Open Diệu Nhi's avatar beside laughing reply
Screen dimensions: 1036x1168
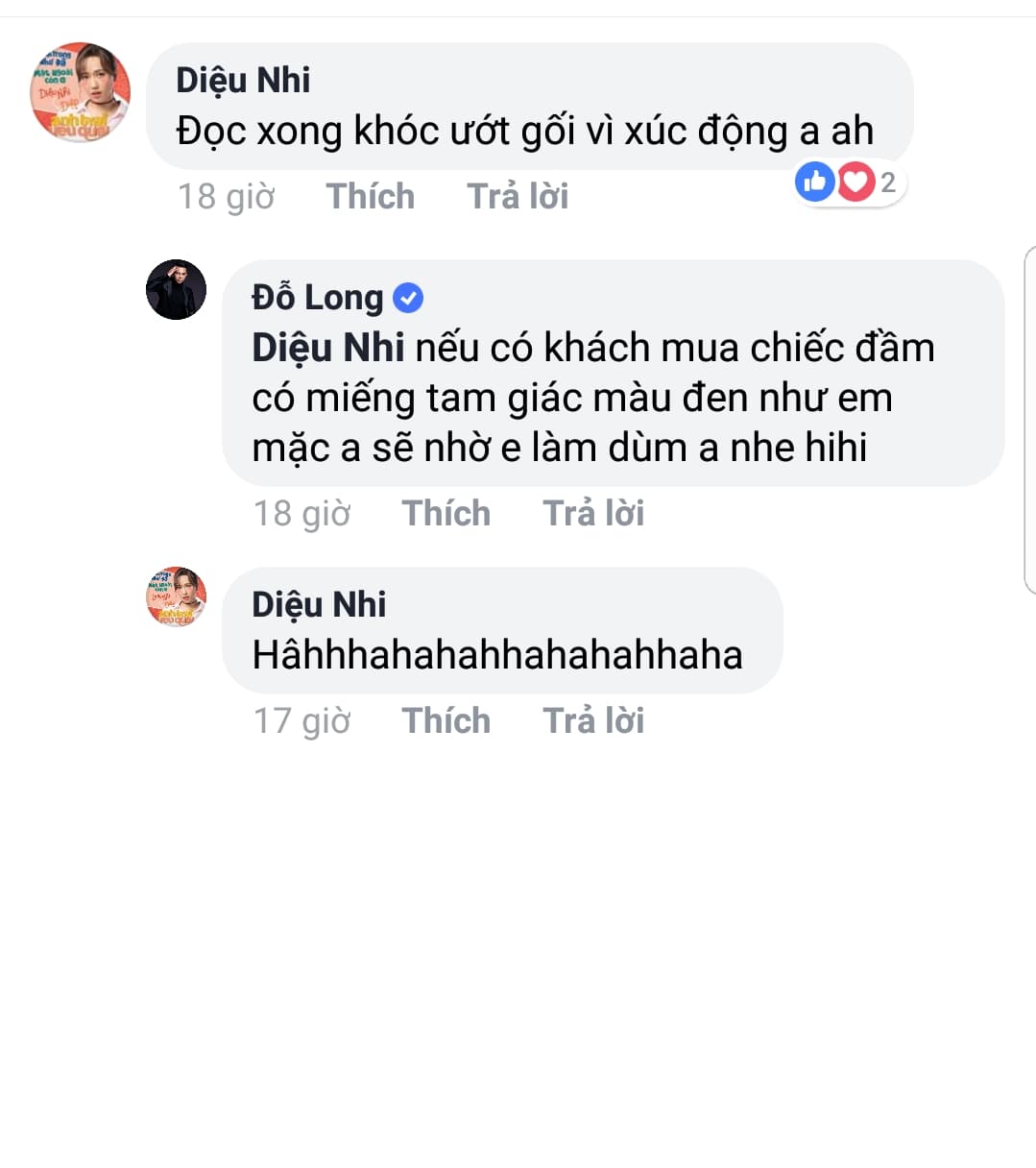coord(176,596)
